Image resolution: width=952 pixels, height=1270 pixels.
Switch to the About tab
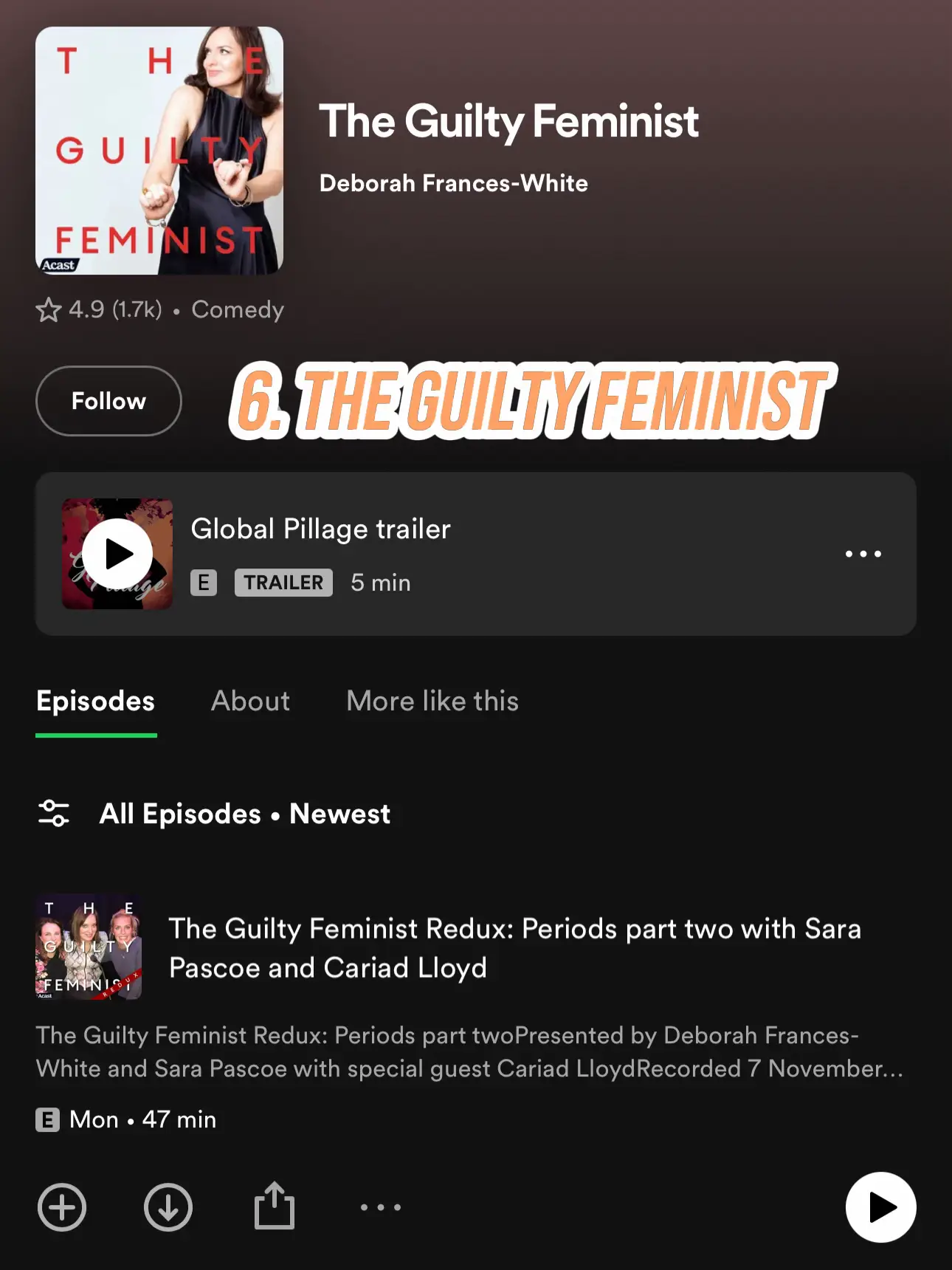250,701
